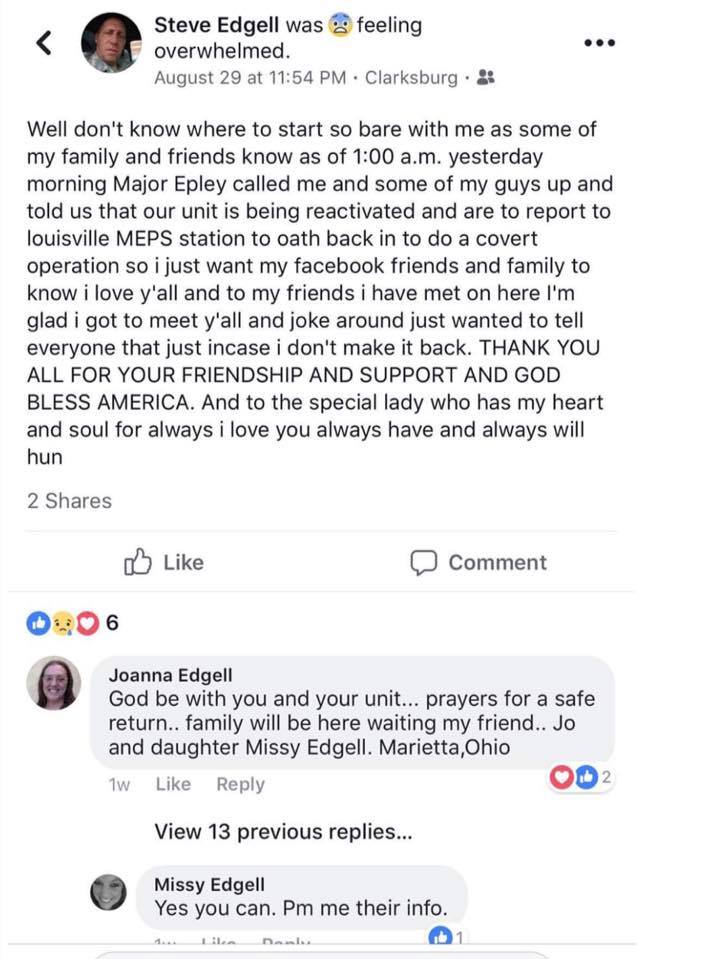Screen dimensions: 709x959
Task: Open the three-dot post options menu
Action: (599, 43)
